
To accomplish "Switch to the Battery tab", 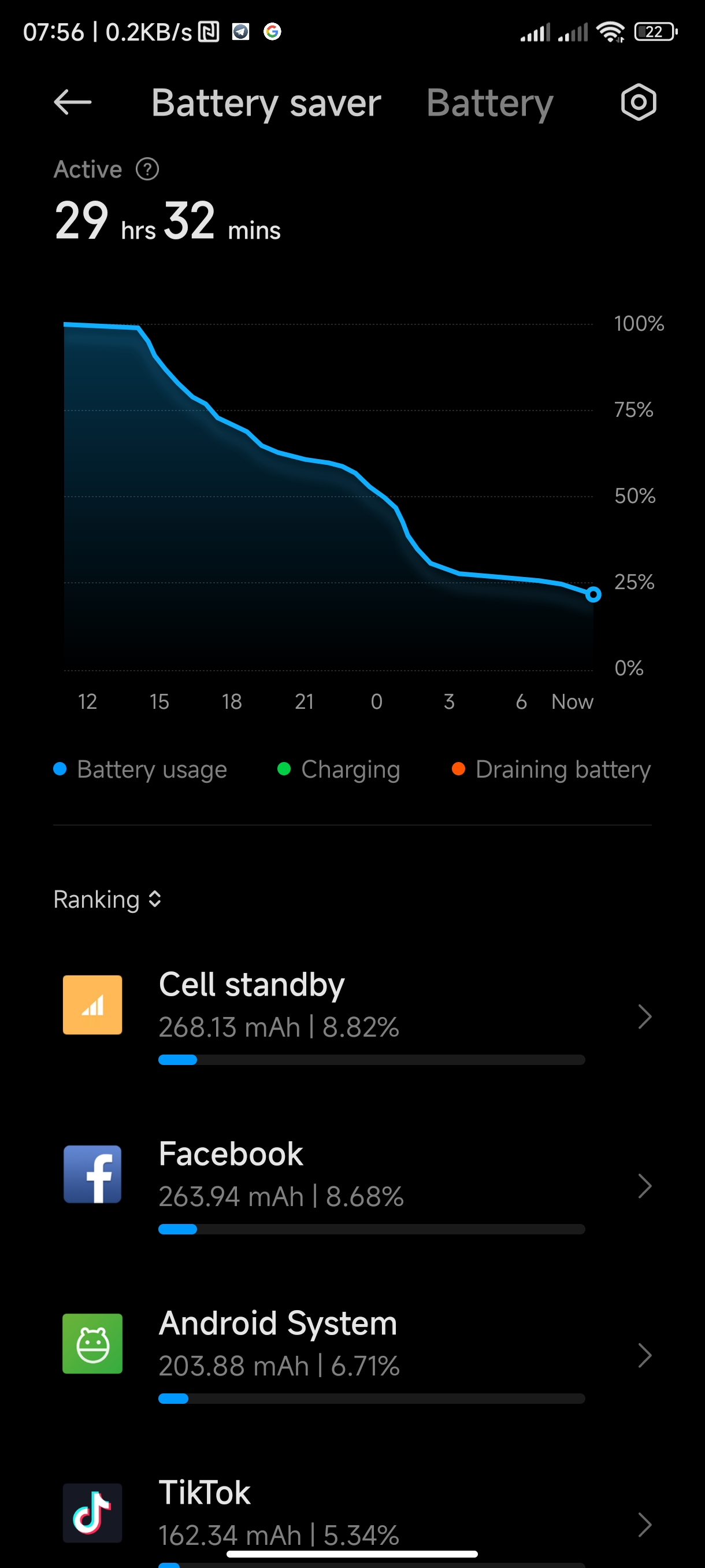I will tap(489, 103).
